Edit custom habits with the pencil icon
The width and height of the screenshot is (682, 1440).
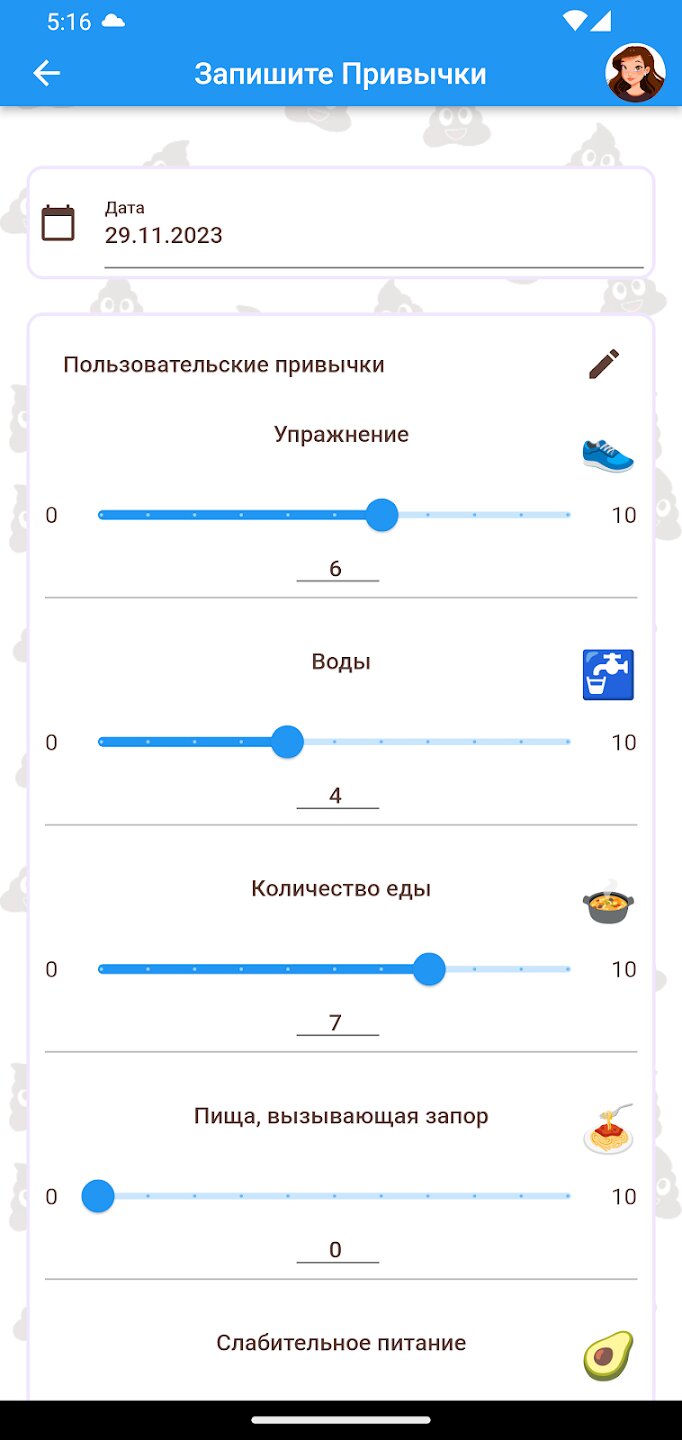pyautogui.click(x=604, y=364)
